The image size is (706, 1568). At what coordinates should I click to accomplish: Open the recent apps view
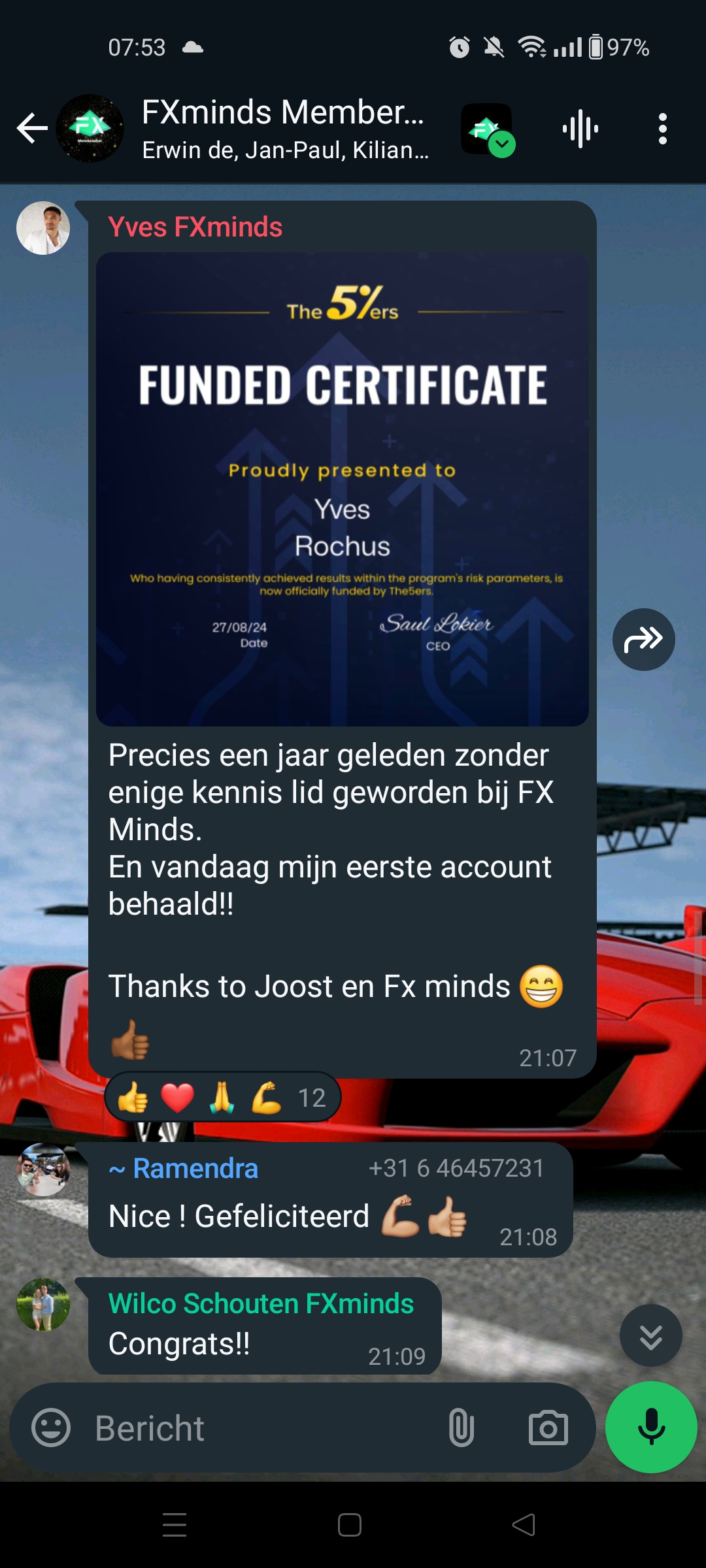[x=175, y=1525]
